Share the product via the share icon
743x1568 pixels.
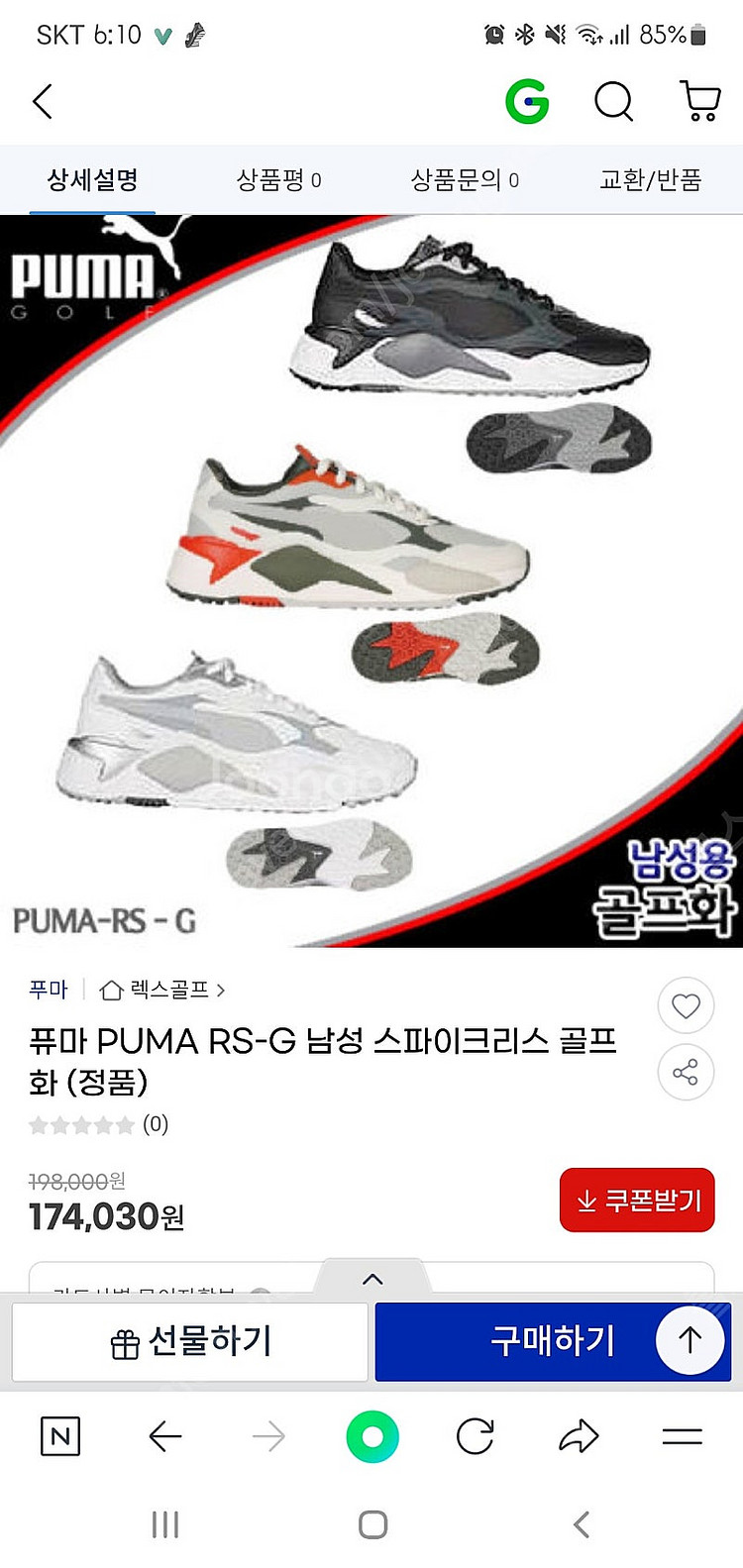pyautogui.click(x=686, y=1073)
